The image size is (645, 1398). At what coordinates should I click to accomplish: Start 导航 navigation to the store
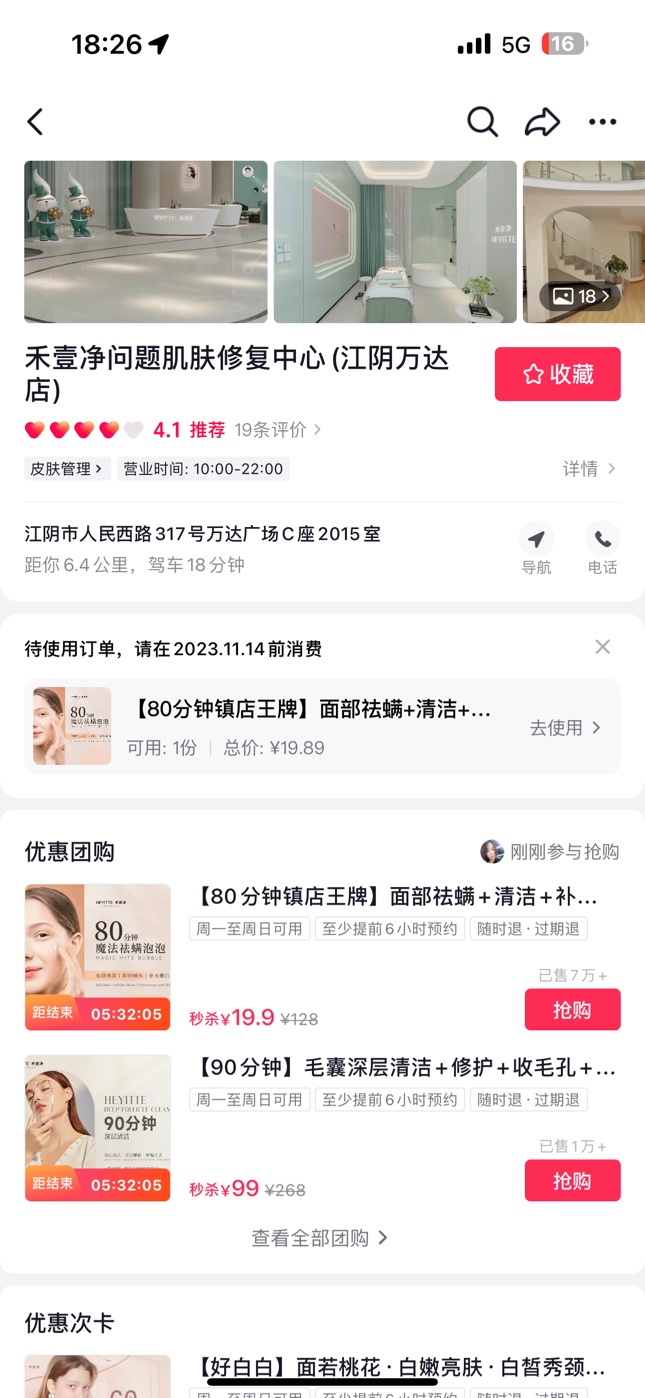[536, 548]
